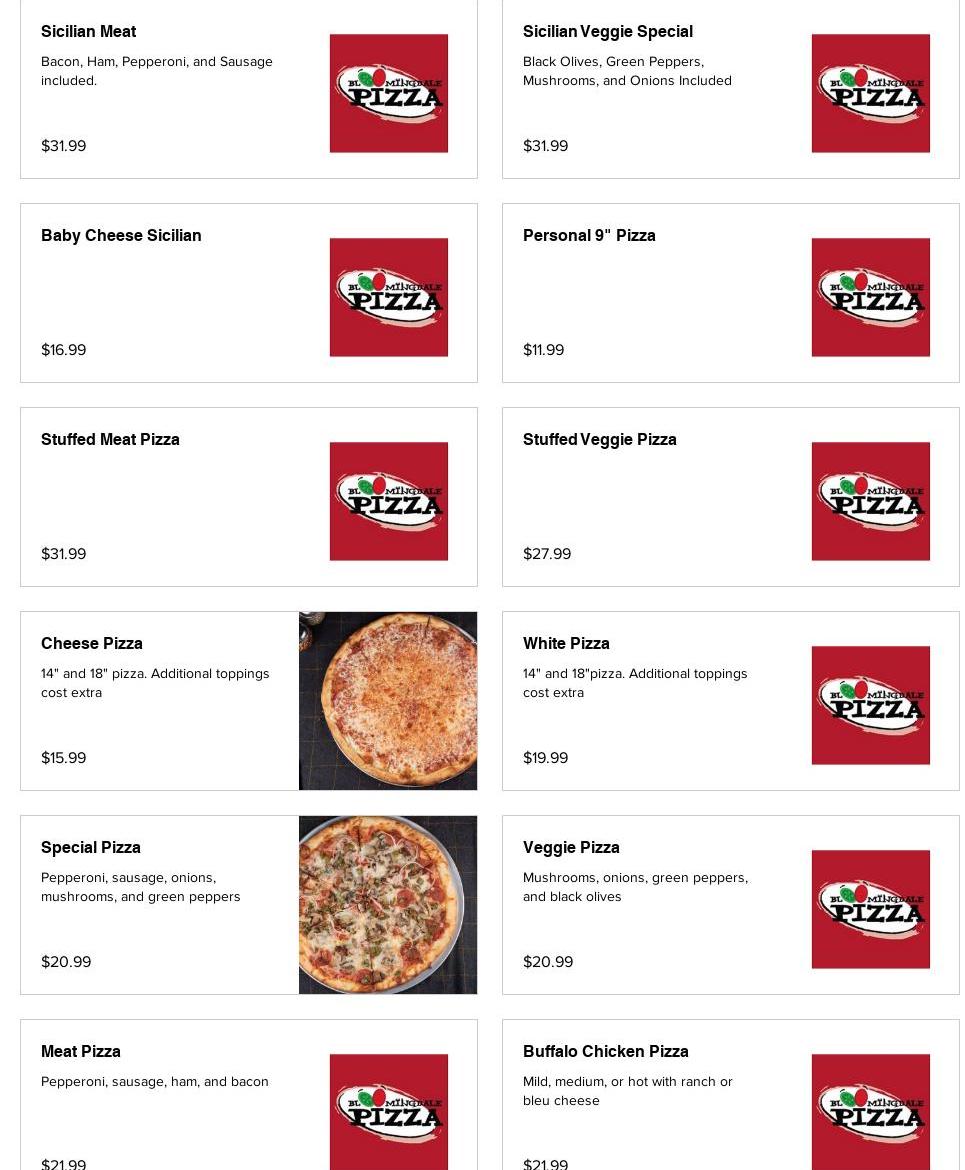This screenshot has height=1170, width=965.
Task: Tap the Stuffed Meat Pizza card
Action: pos(248,497)
